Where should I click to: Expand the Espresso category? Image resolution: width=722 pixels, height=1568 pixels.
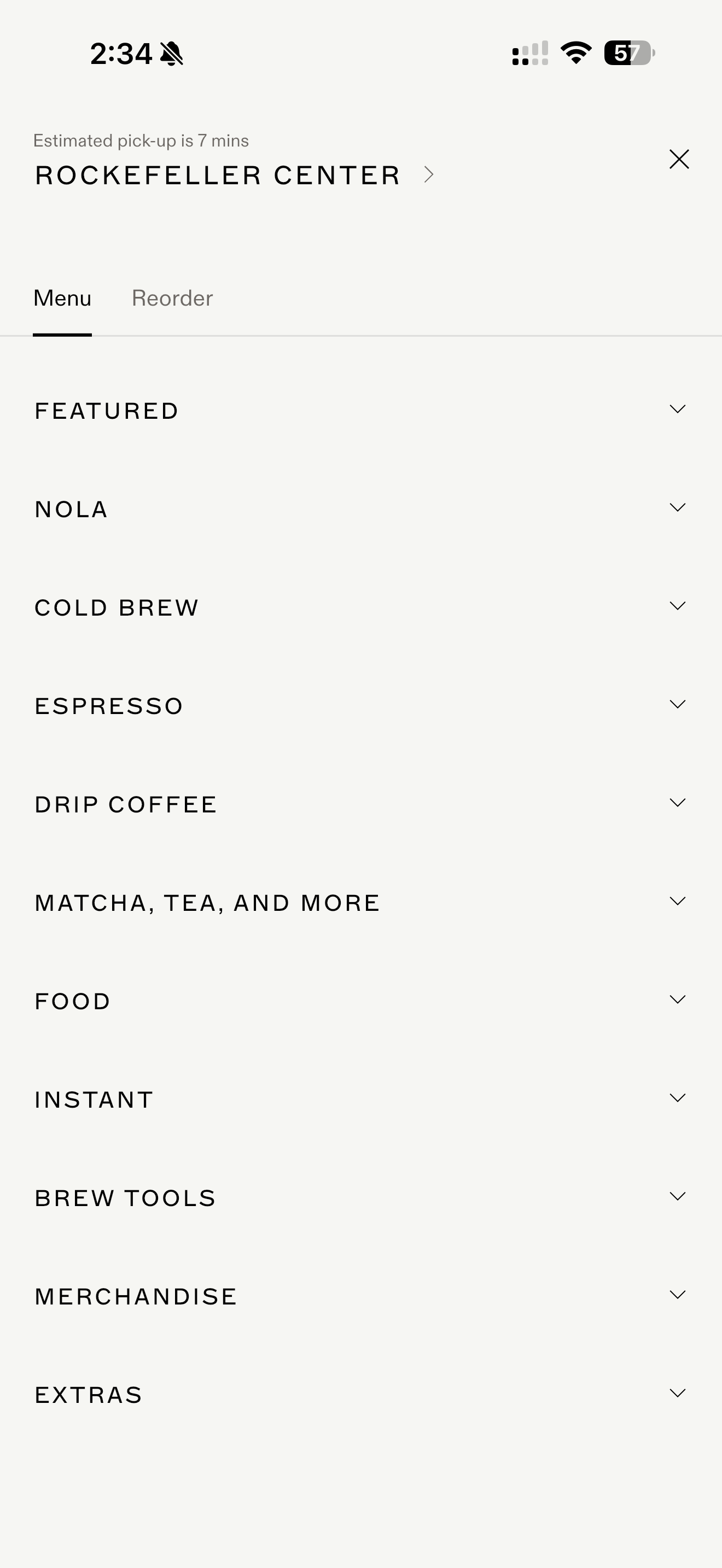tap(360, 706)
